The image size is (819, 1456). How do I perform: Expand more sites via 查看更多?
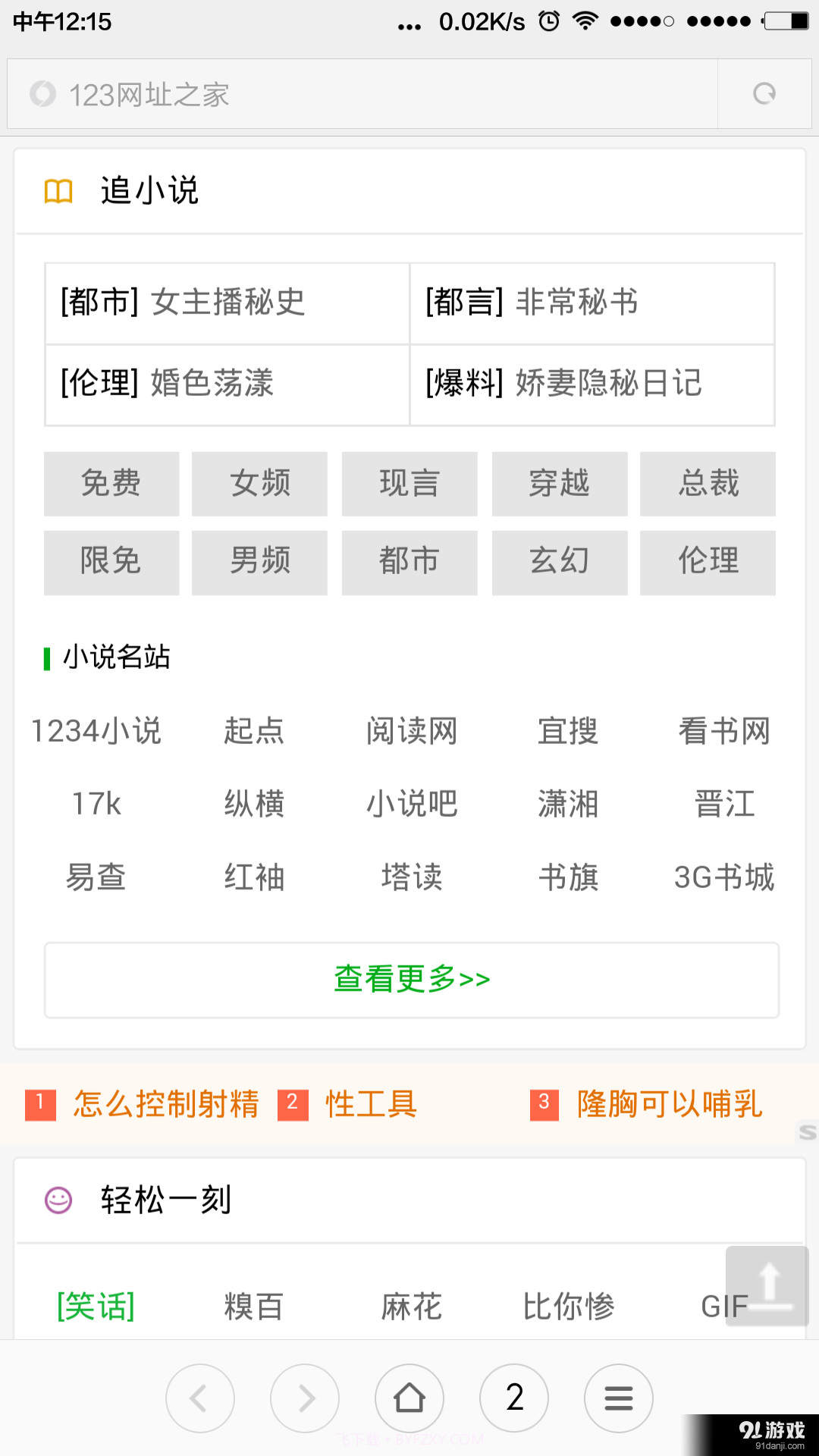(410, 980)
